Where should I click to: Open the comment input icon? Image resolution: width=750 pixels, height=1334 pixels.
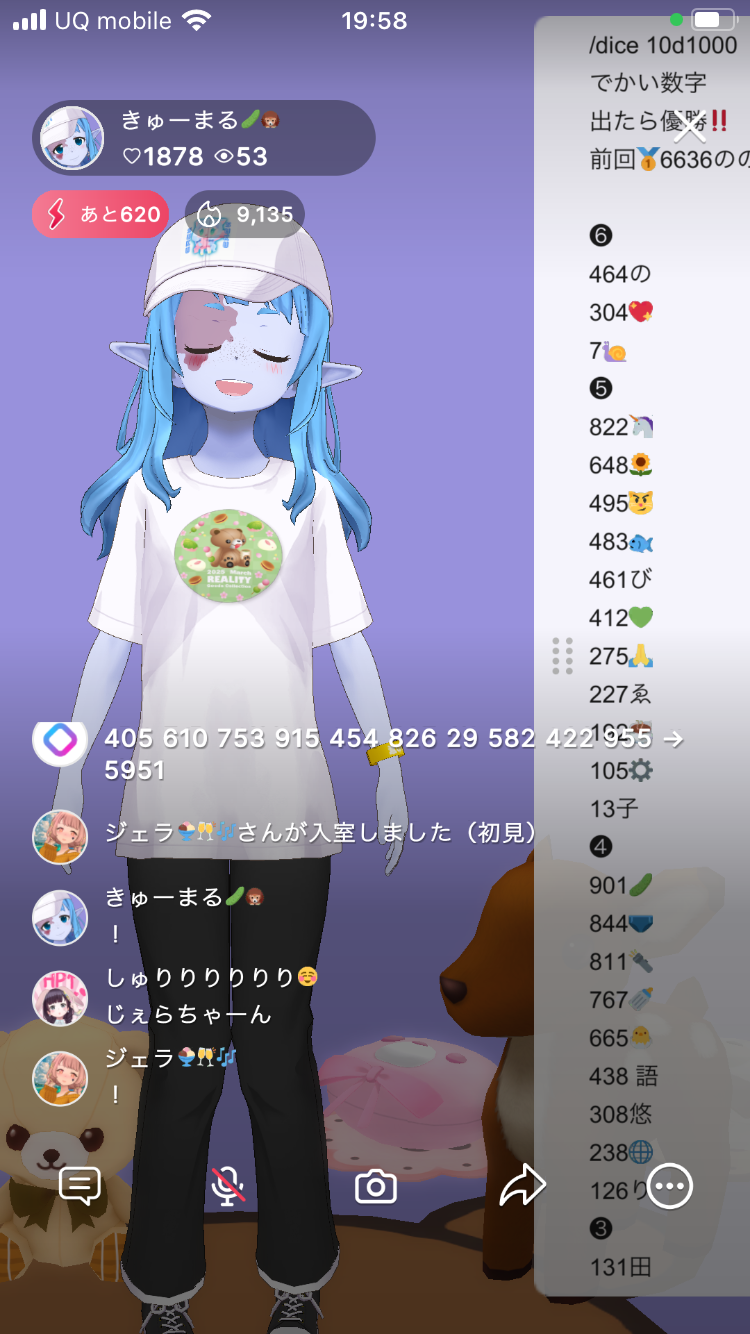click(x=80, y=1186)
